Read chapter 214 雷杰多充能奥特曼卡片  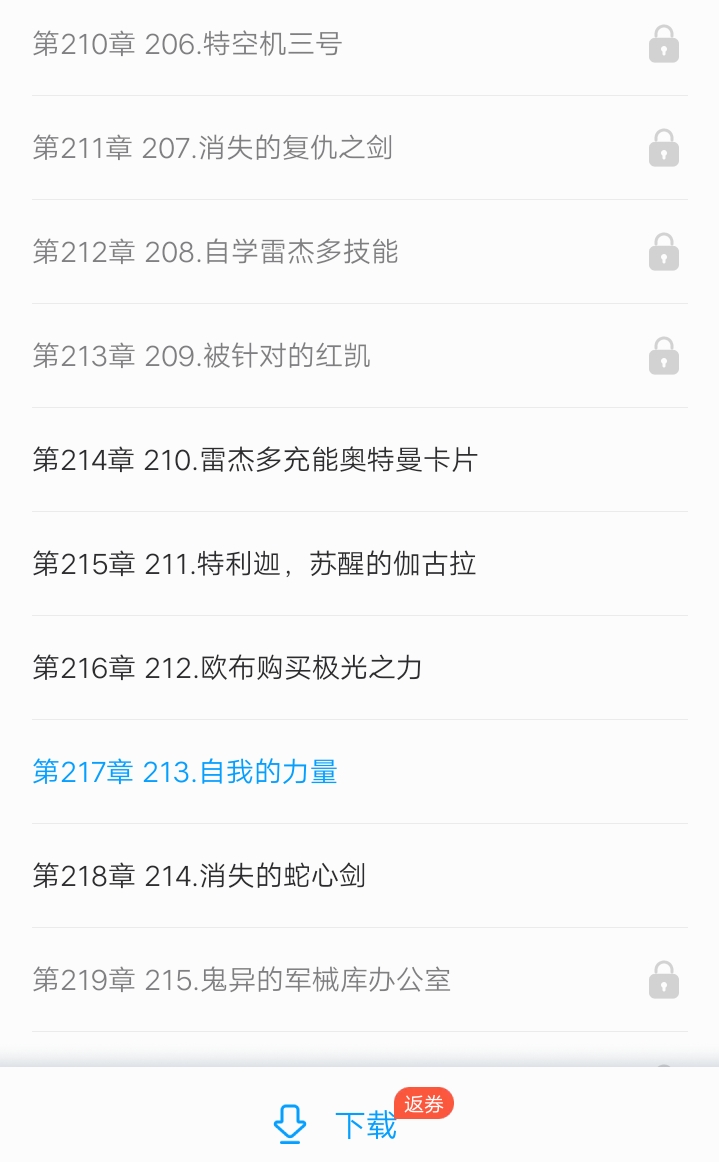pyautogui.click(x=255, y=460)
